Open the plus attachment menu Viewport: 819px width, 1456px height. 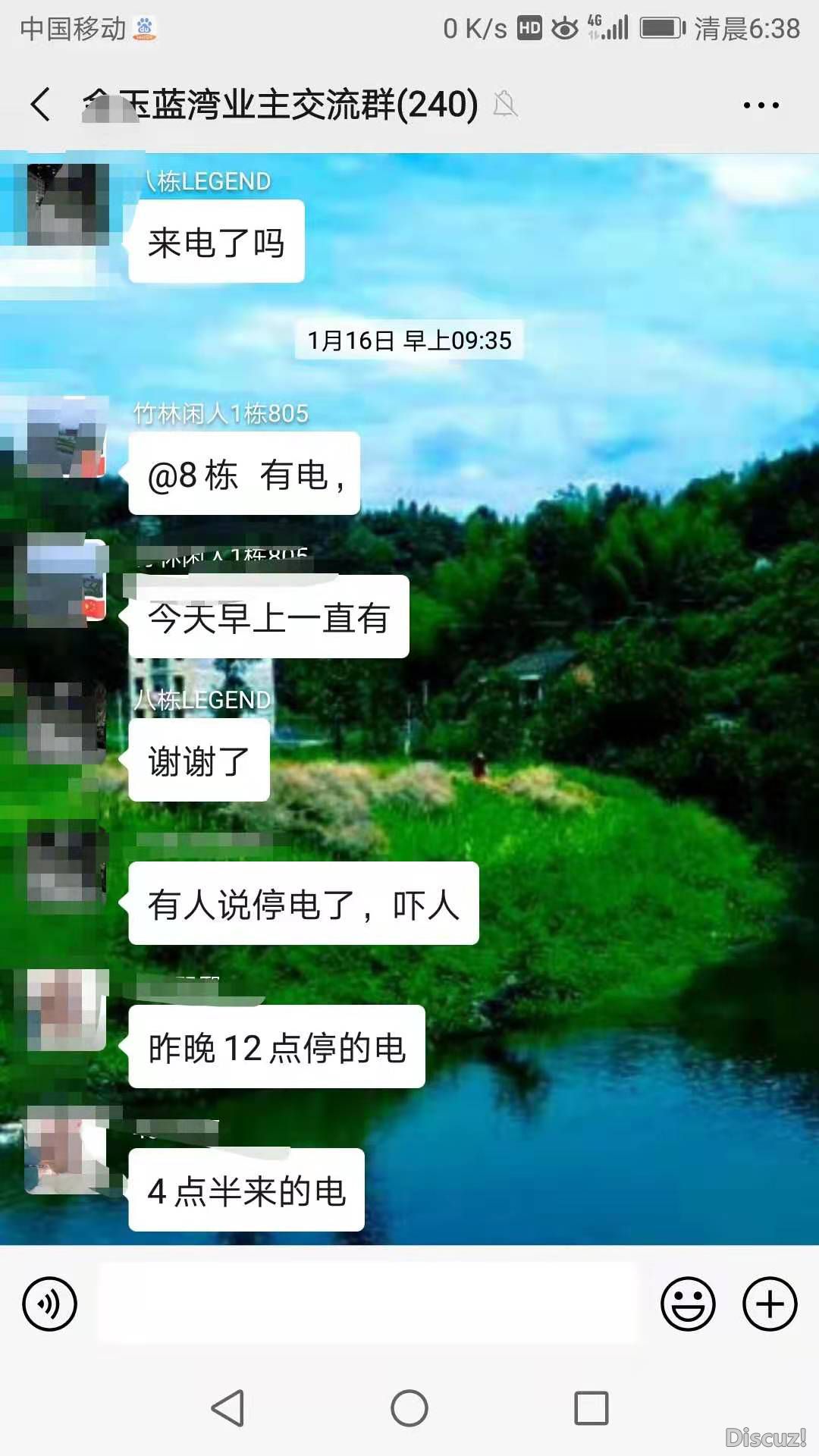pos(769,1304)
